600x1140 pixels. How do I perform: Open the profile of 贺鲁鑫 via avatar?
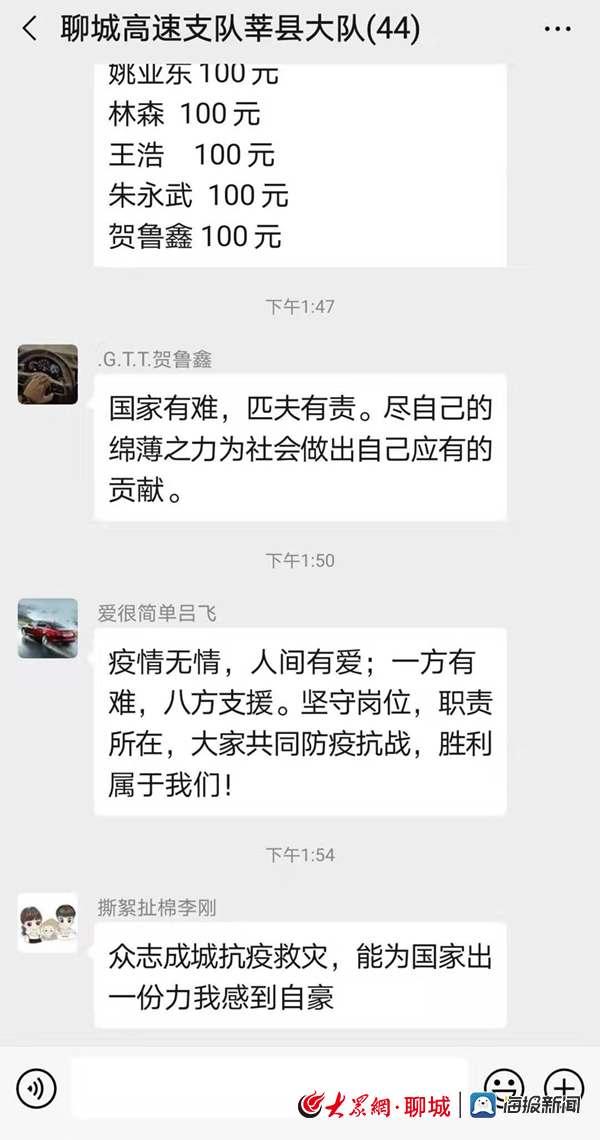tap(47, 374)
